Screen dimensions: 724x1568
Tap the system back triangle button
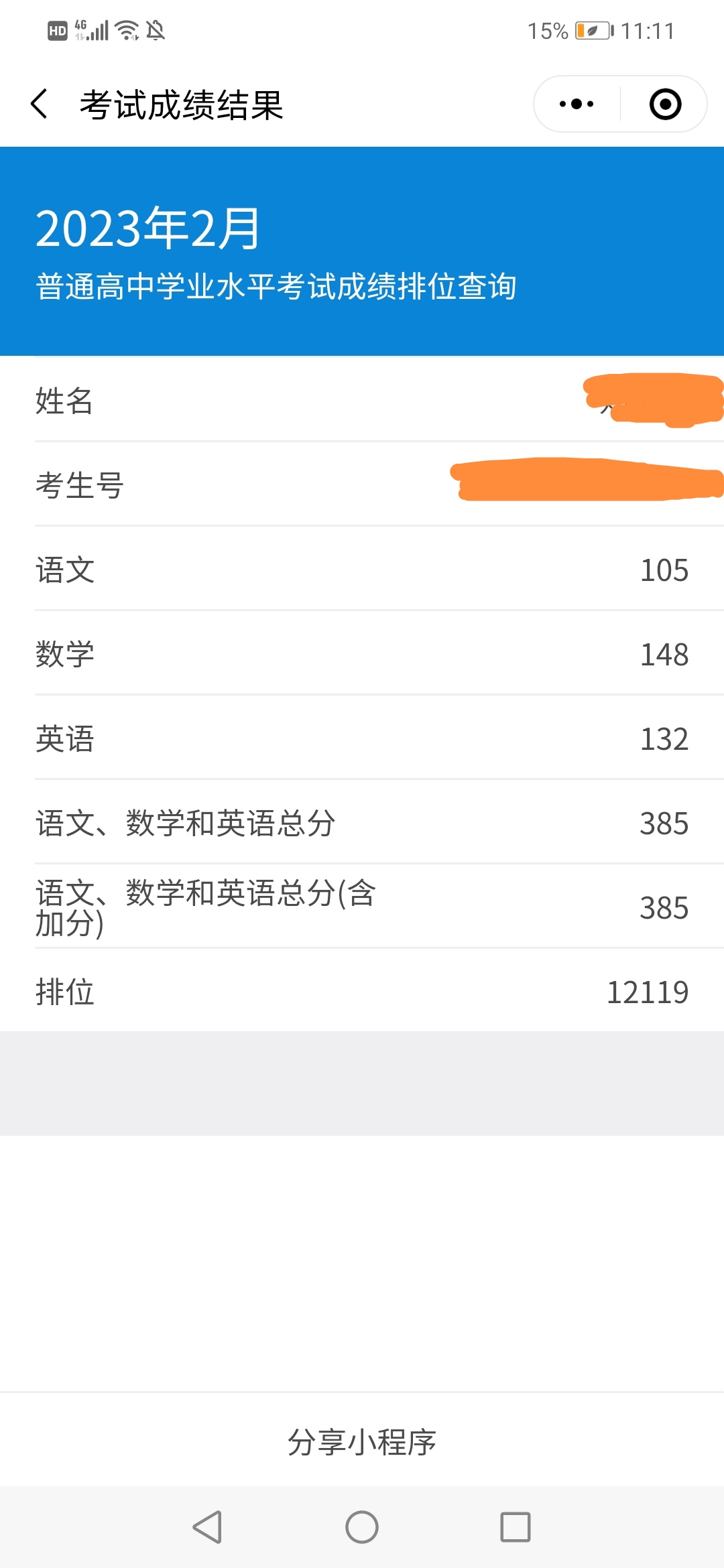207,1527
